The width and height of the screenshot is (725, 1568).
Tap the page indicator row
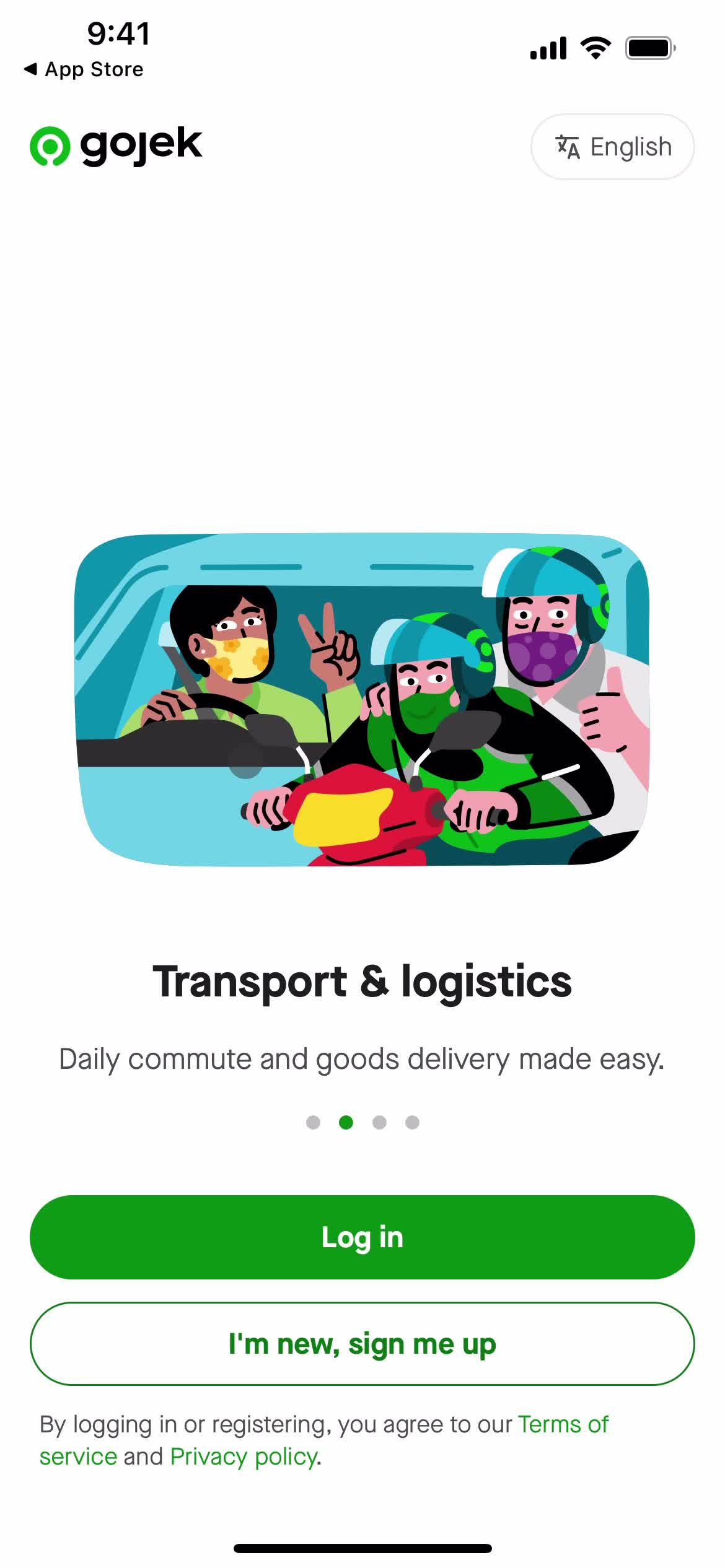point(362,1122)
